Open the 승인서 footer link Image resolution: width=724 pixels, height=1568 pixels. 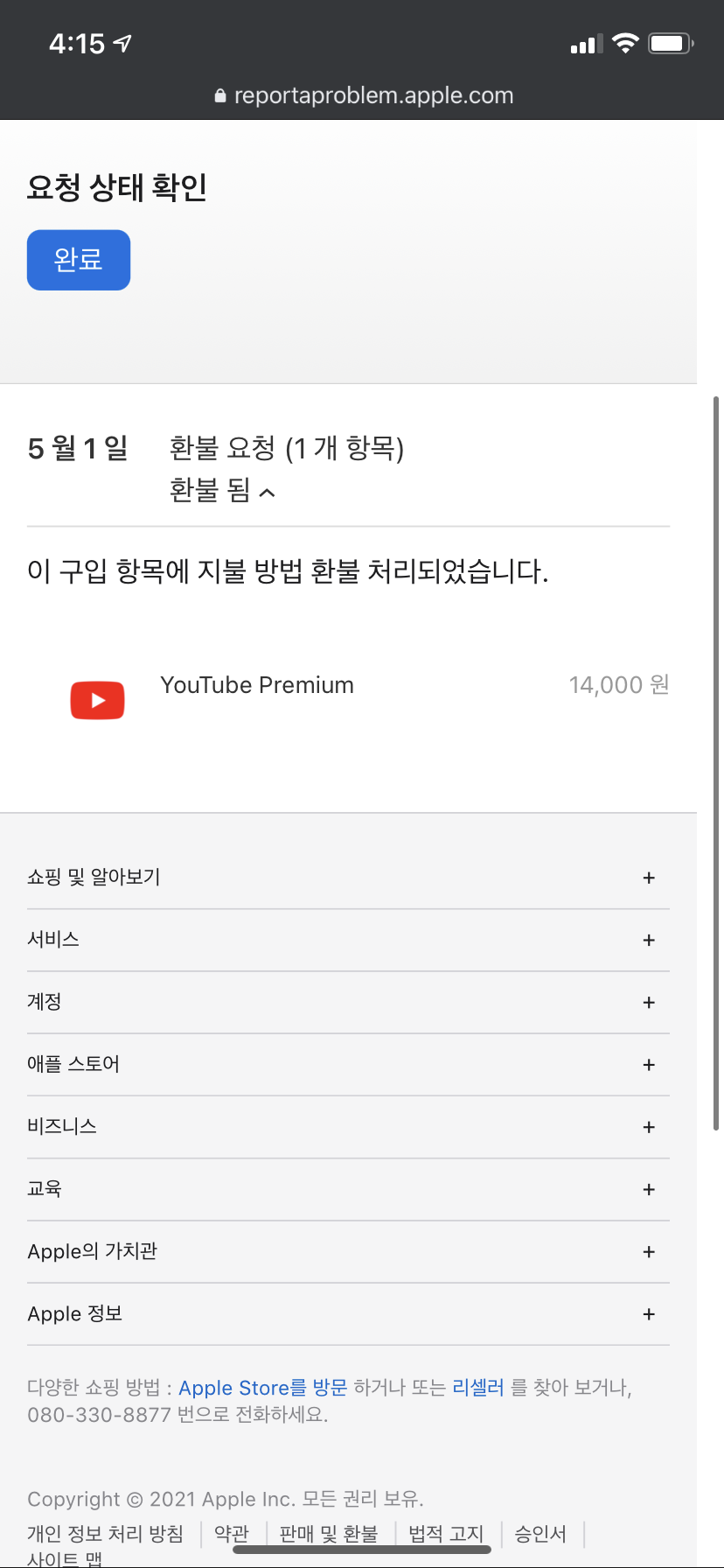coord(540,1533)
